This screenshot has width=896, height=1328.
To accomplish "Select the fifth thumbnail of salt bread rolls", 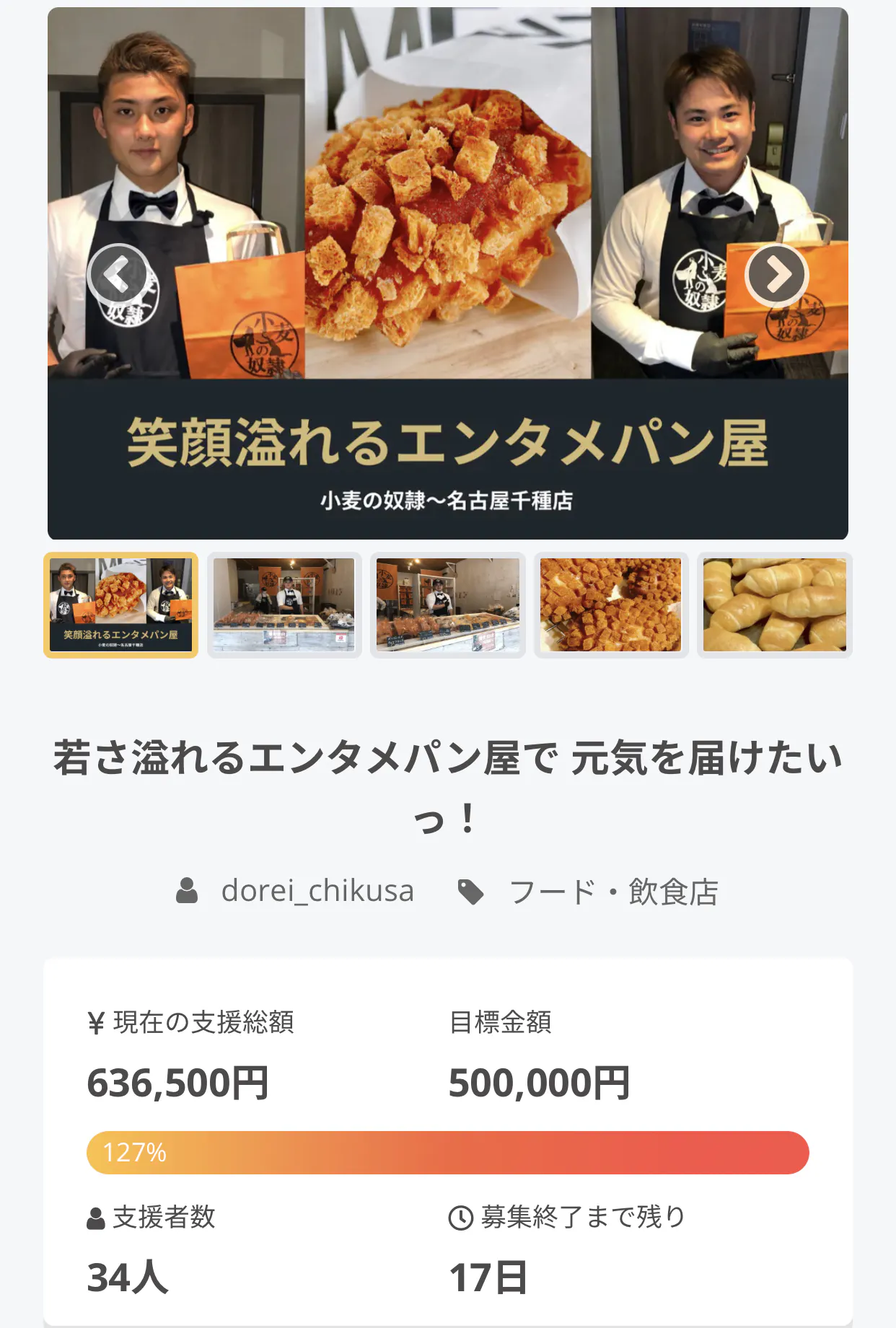I will pos(774,604).
